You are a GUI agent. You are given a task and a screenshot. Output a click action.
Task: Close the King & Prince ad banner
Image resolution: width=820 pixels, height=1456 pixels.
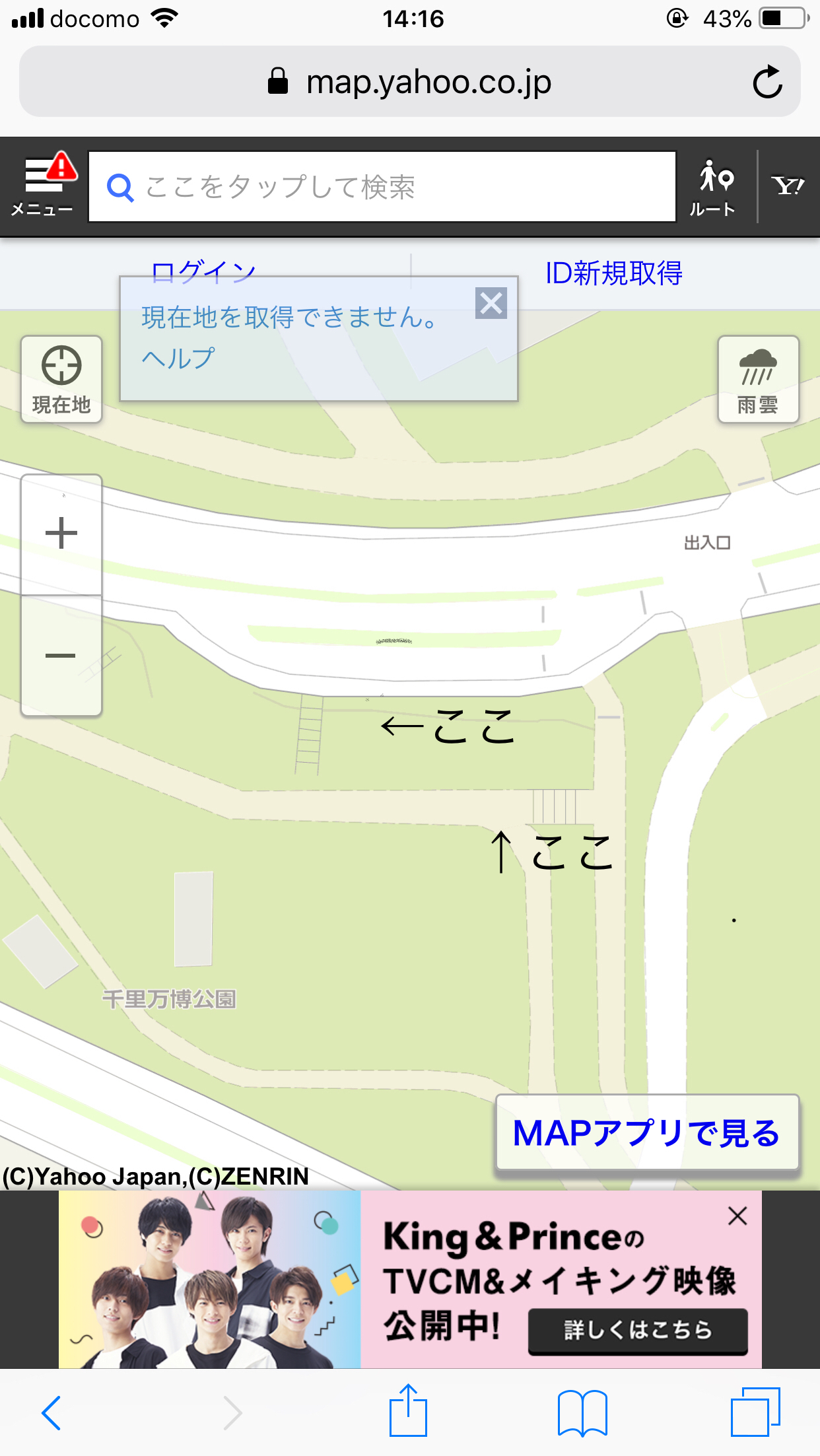(x=737, y=1216)
